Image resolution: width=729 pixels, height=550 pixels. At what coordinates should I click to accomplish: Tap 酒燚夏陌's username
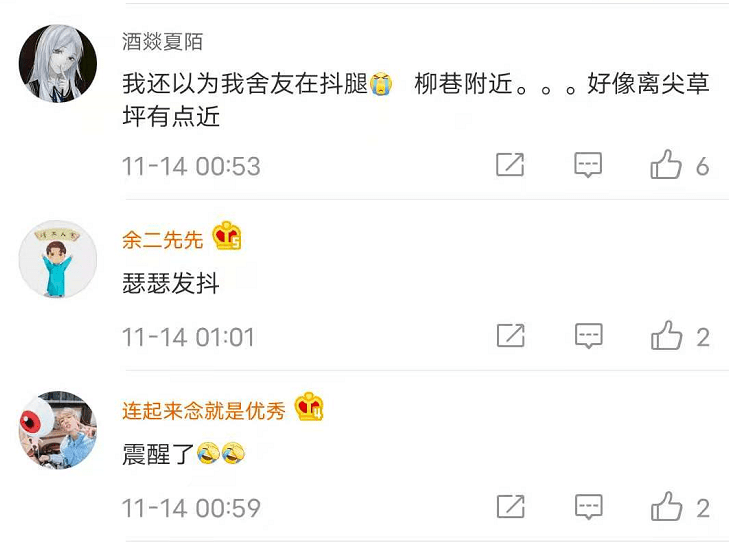click(x=163, y=41)
